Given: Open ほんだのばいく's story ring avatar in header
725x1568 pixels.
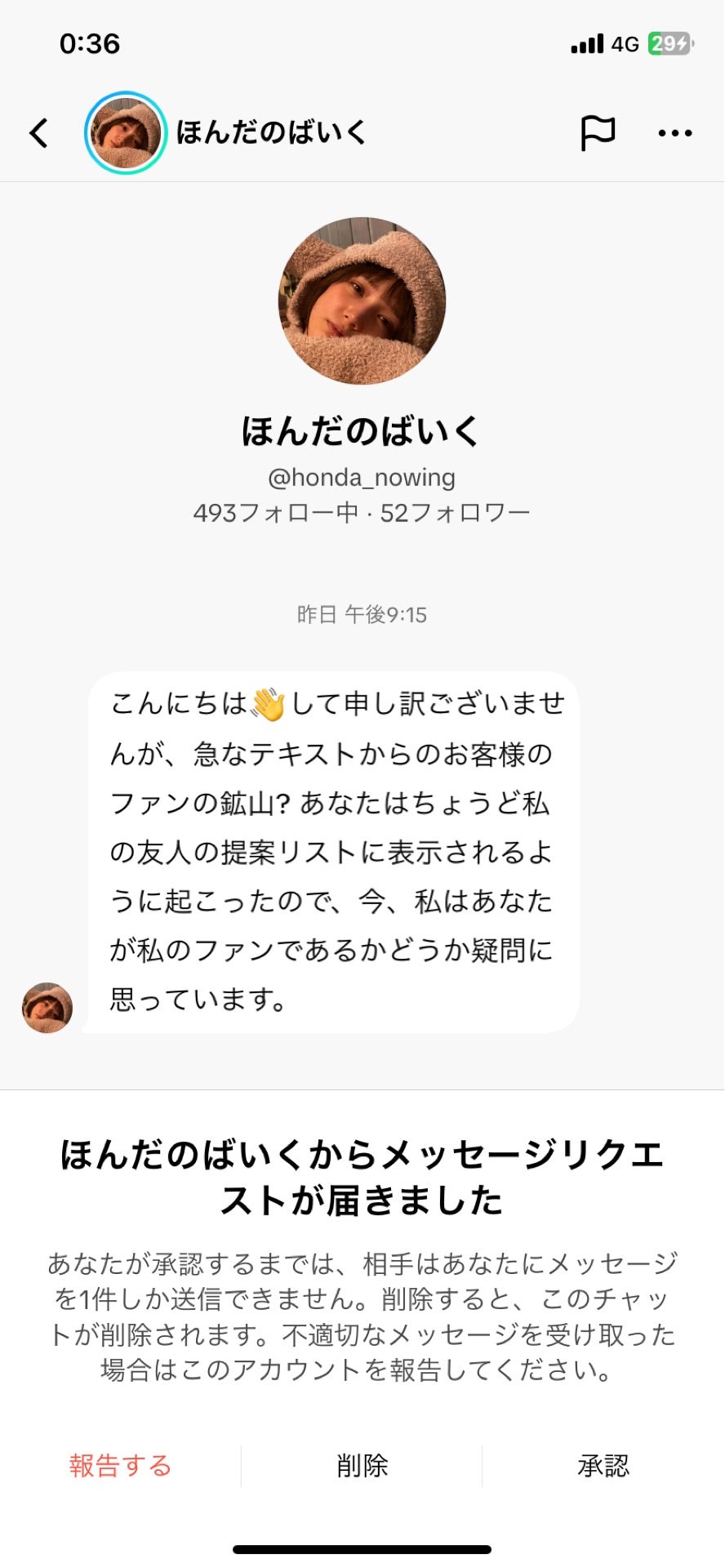Looking at the screenshot, I should [x=124, y=131].
